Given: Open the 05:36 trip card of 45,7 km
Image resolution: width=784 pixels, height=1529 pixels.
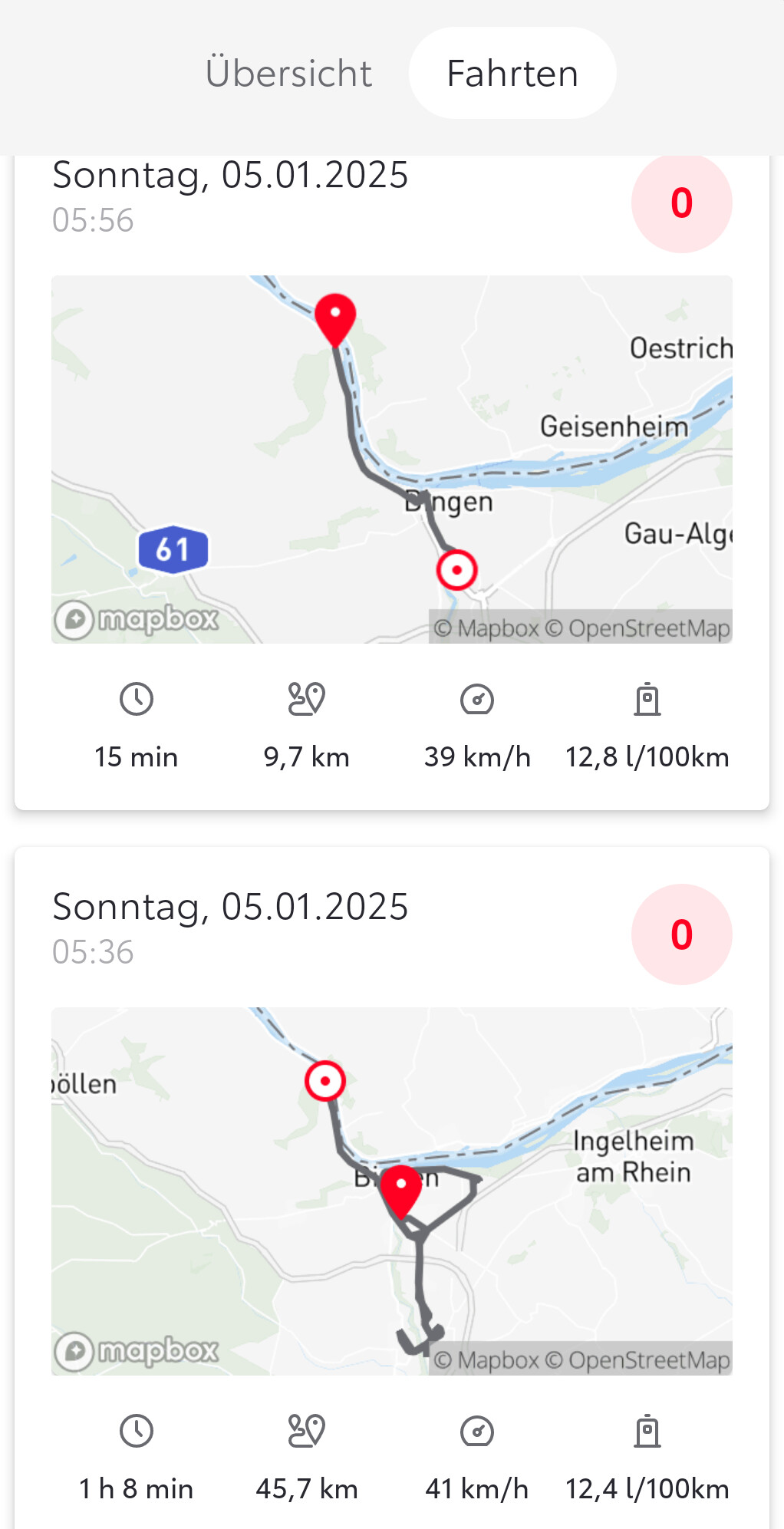Looking at the screenshot, I should [x=392, y=1188].
